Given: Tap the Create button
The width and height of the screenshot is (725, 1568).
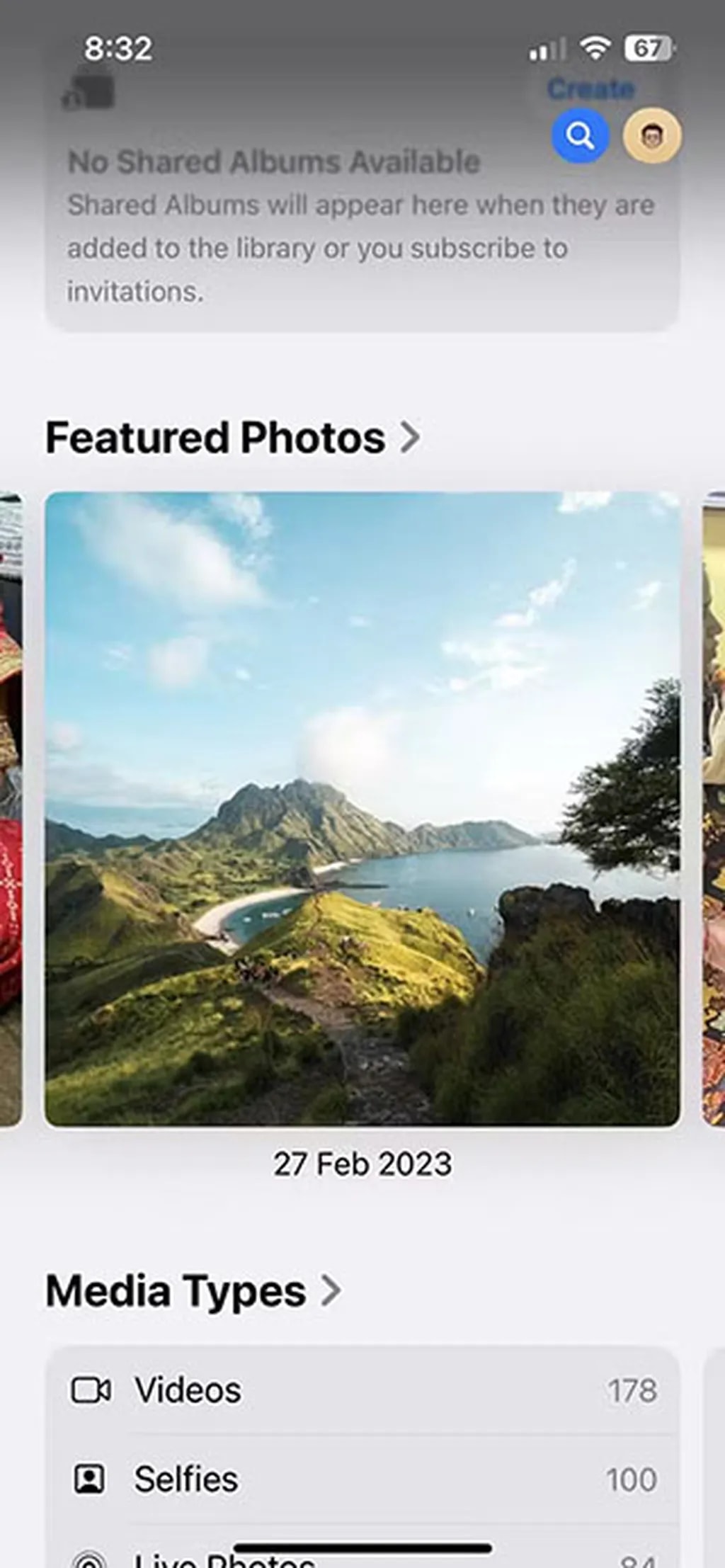Looking at the screenshot, I should [x=590, y=89].
